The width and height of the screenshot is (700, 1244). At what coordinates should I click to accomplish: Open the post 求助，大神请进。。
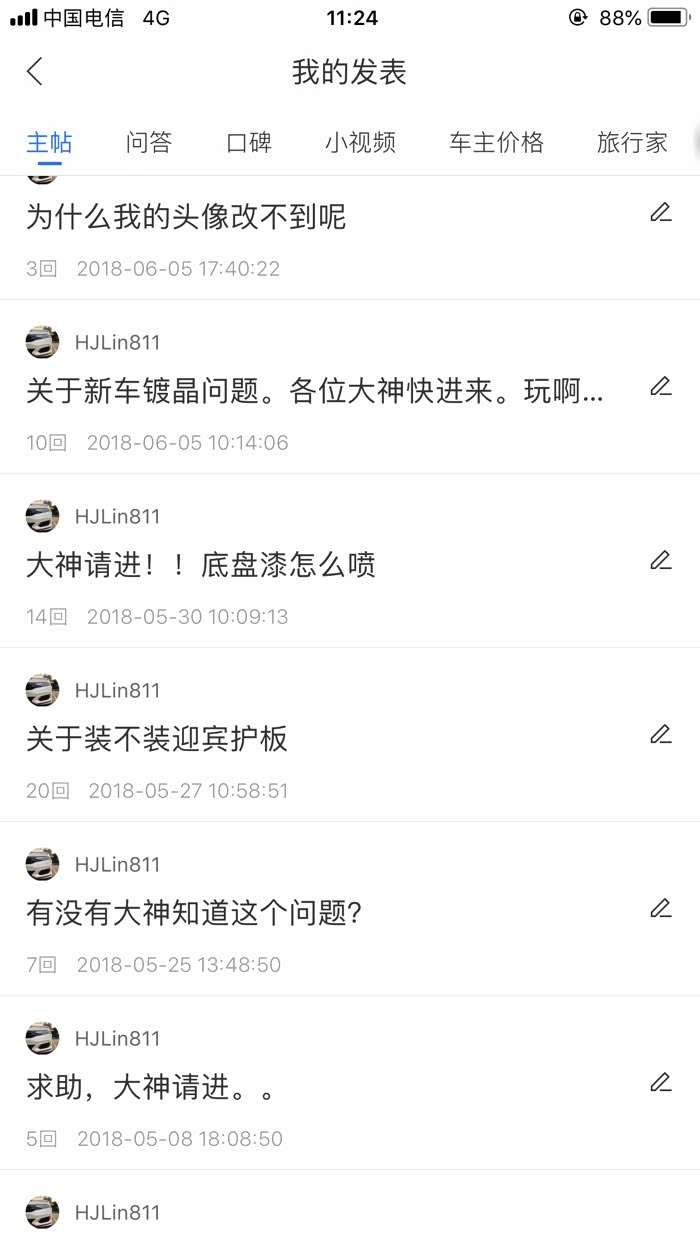(150, 1087)
